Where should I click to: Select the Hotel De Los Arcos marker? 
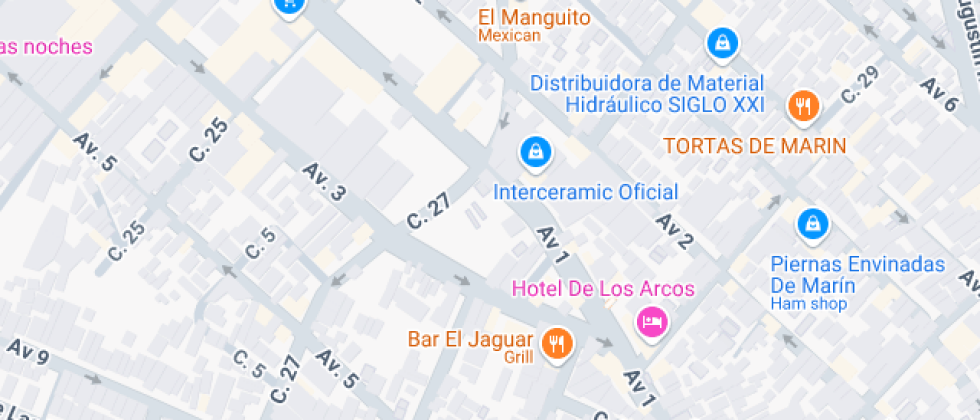653,320
